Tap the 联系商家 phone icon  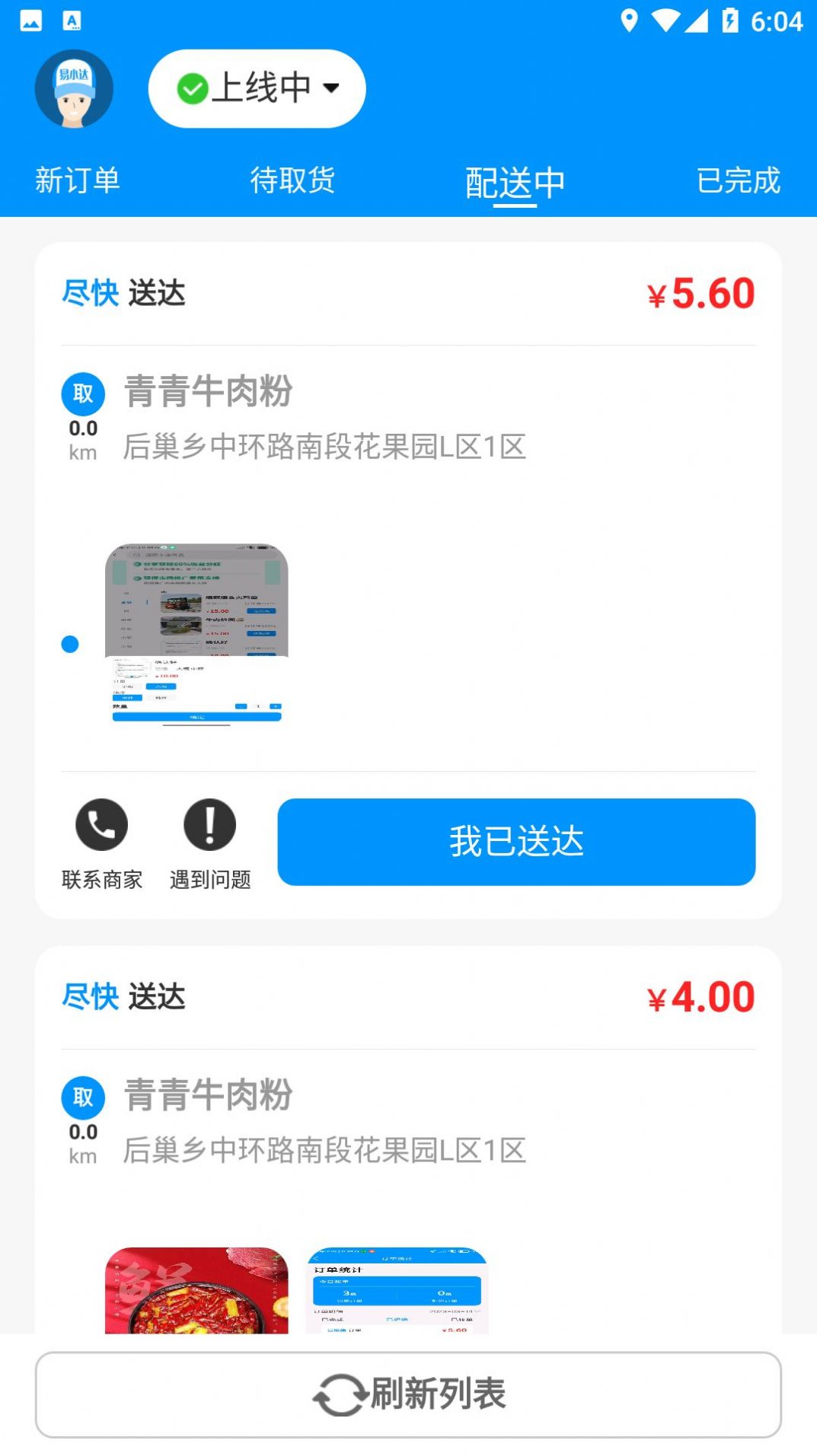pyautogui.click(x=102, y=824)
